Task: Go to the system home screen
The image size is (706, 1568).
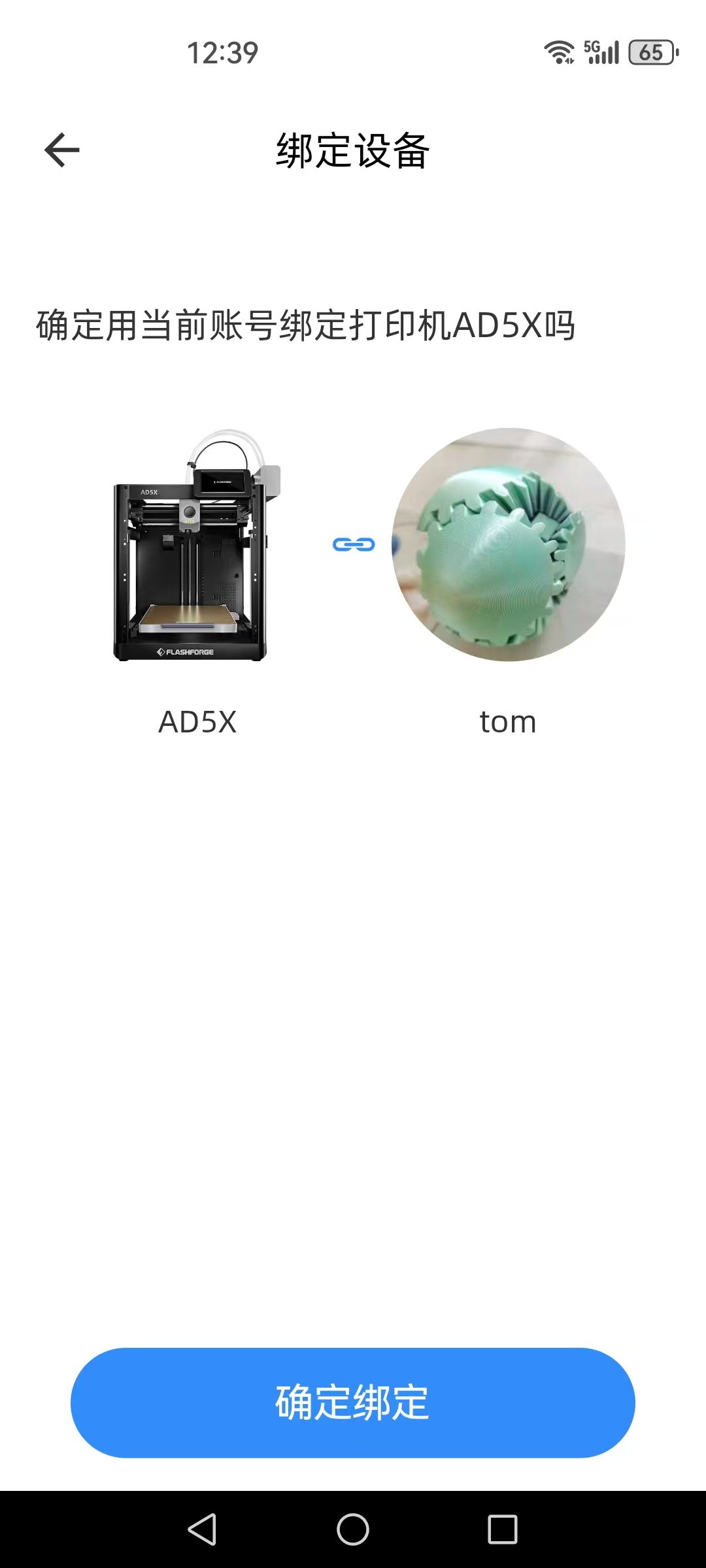Action: click(x=353, y=1529)
